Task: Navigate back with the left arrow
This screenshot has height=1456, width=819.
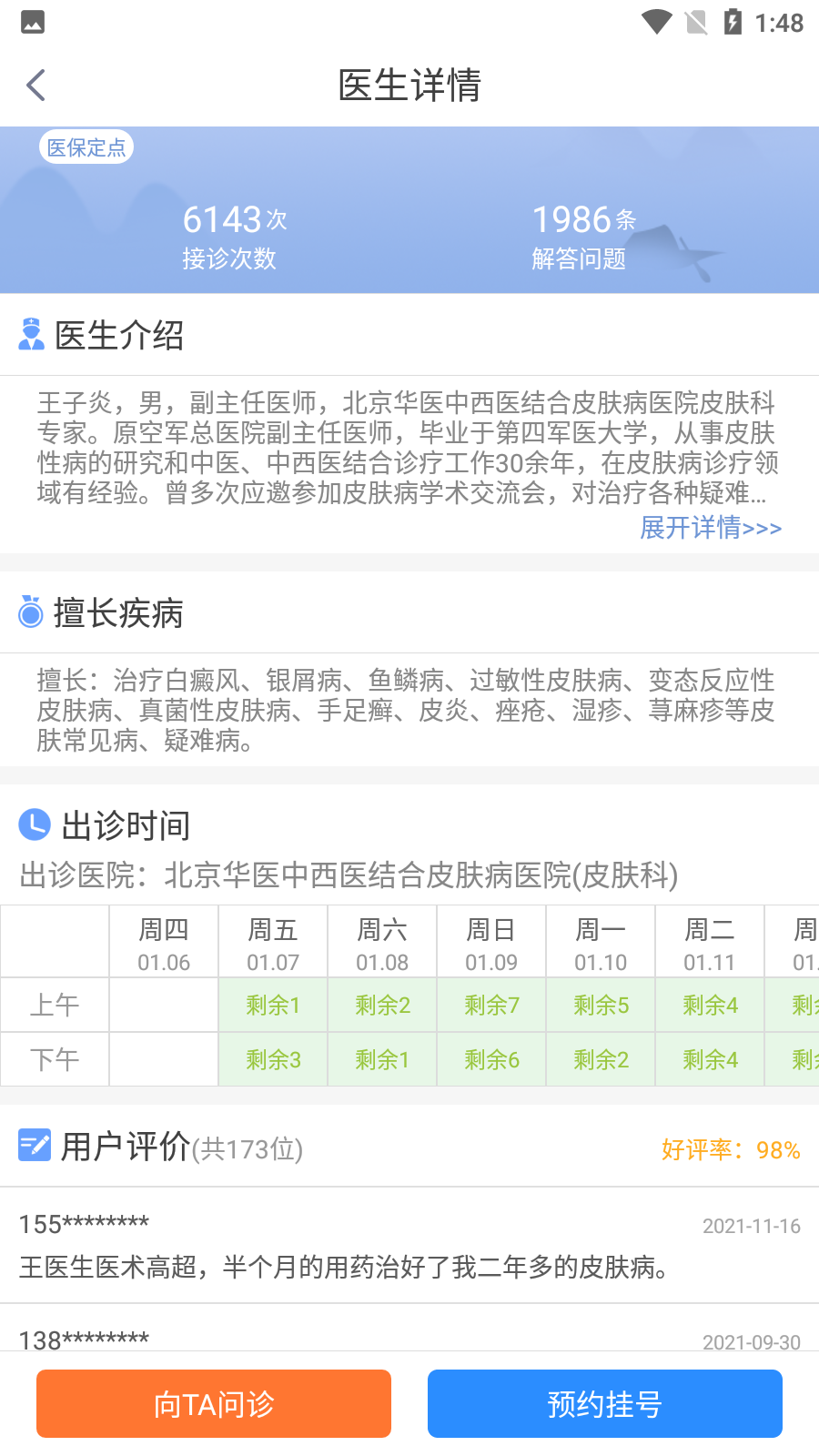Action: (35, 84)
